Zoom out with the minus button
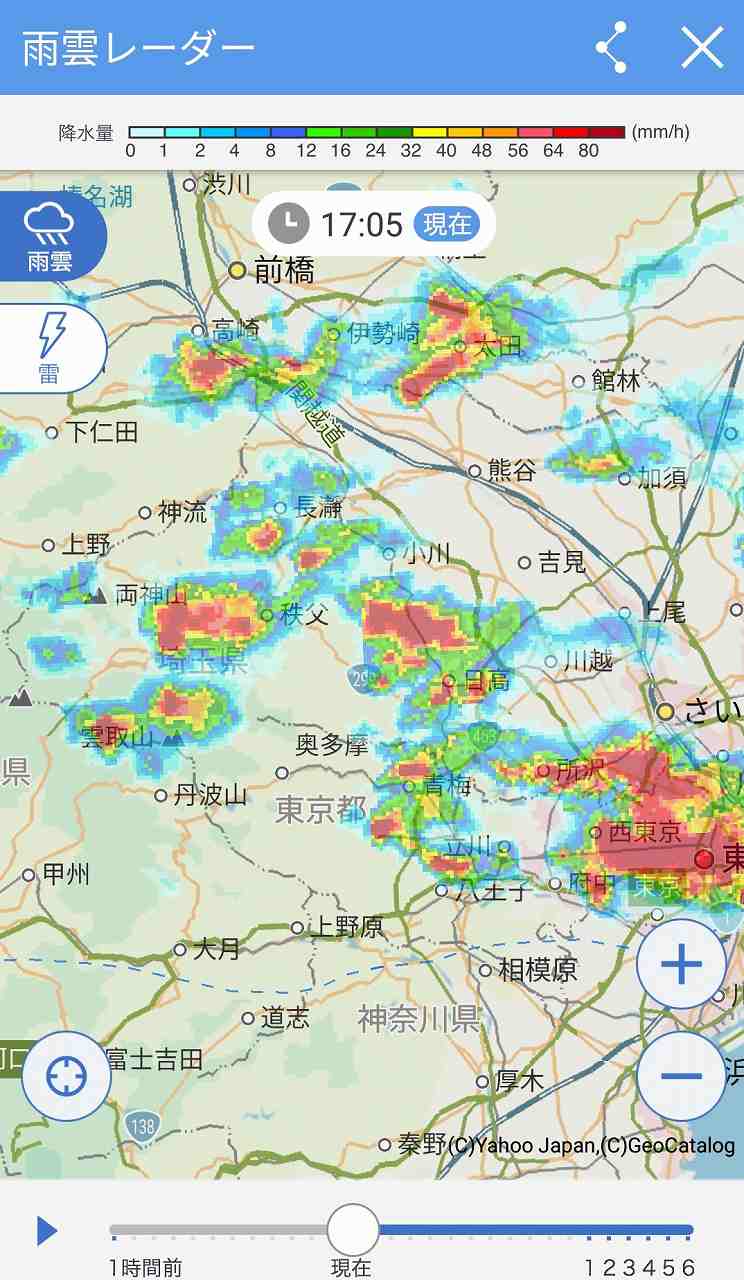744x1280 pixels. pyautogui.click(x=681, y=1076)
